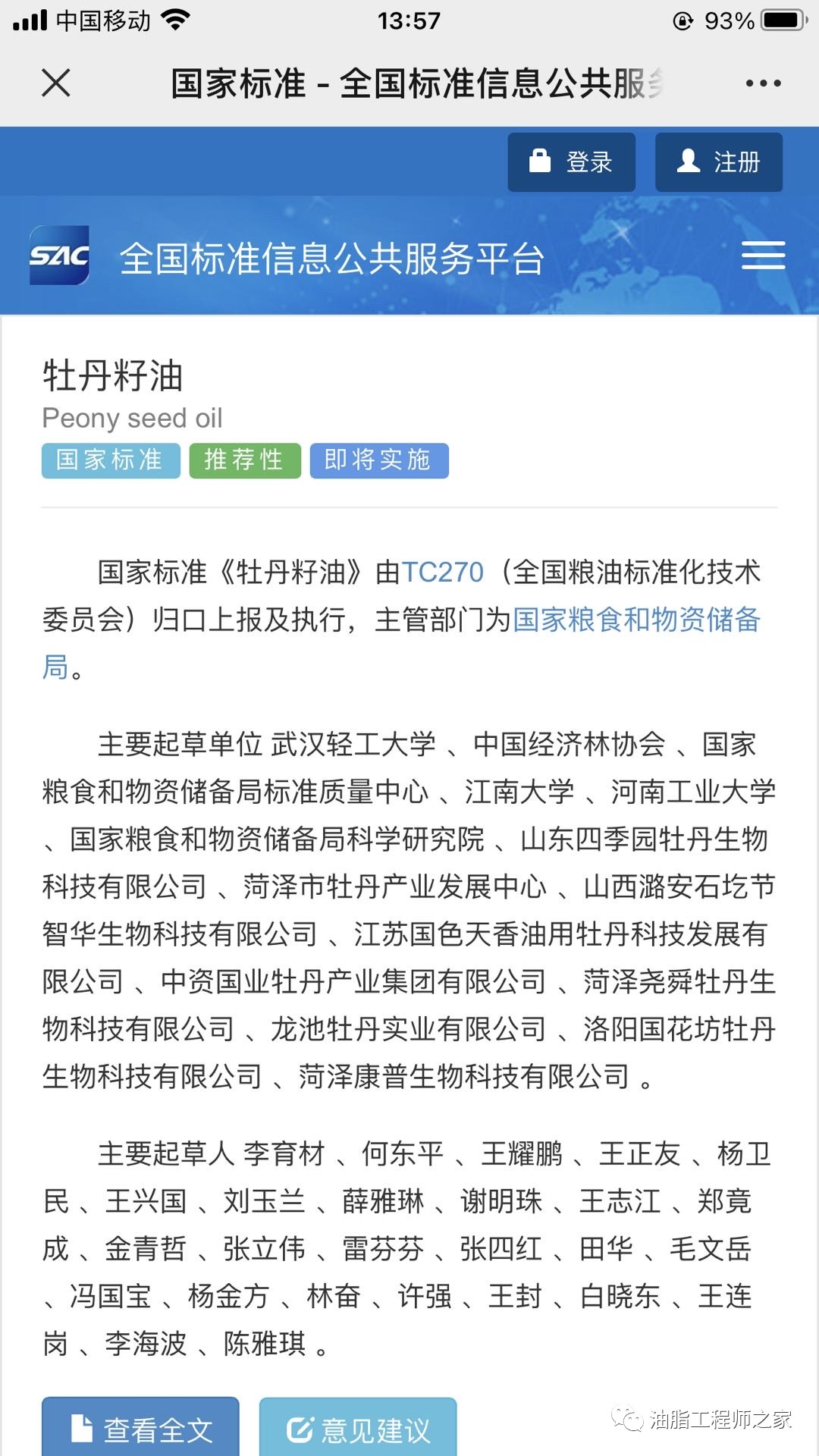Tap the 登录 login button

[x=571, y=162]
